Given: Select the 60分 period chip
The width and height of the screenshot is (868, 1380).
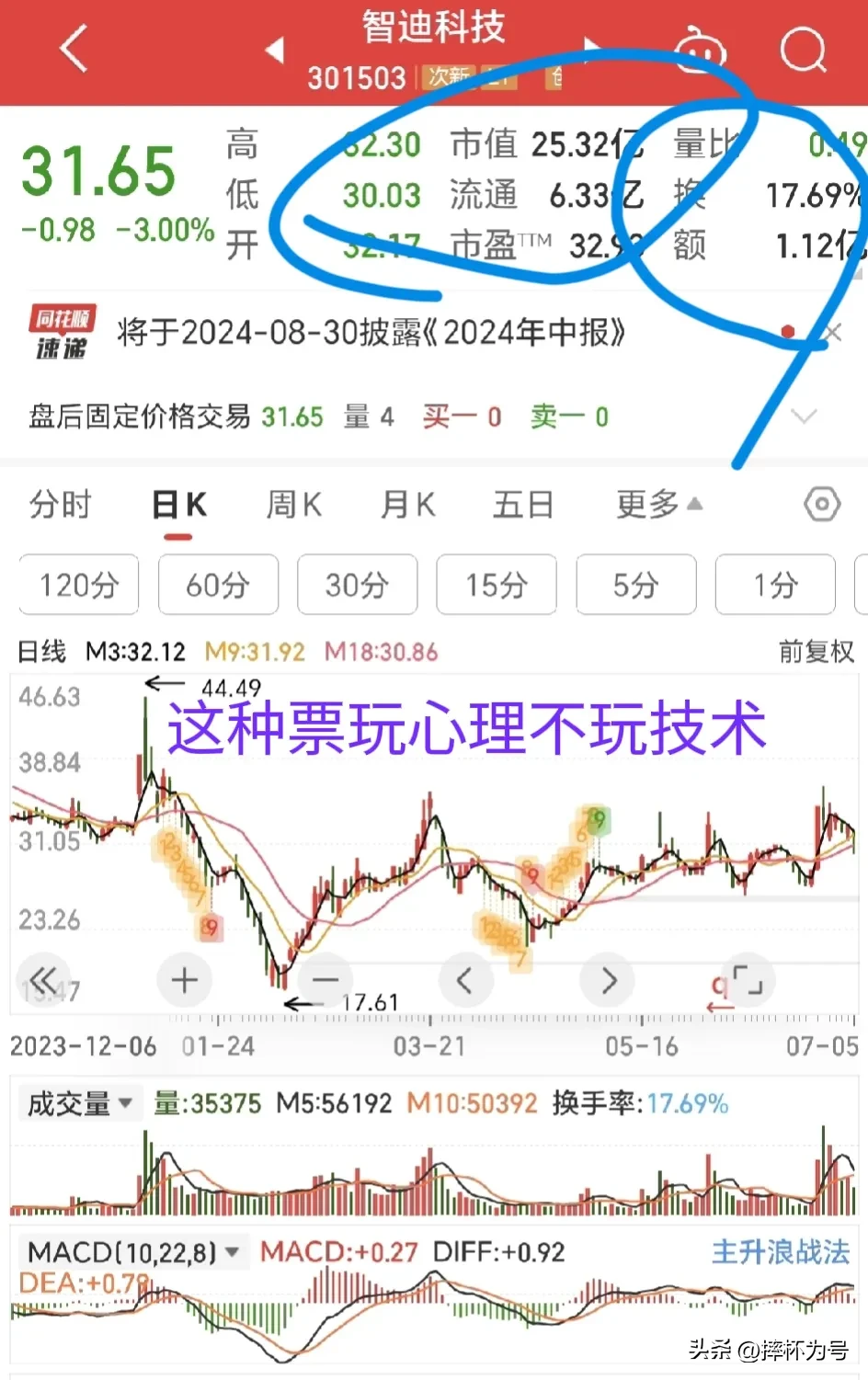Looking at the screenshot, I should [x=218, y=585].
